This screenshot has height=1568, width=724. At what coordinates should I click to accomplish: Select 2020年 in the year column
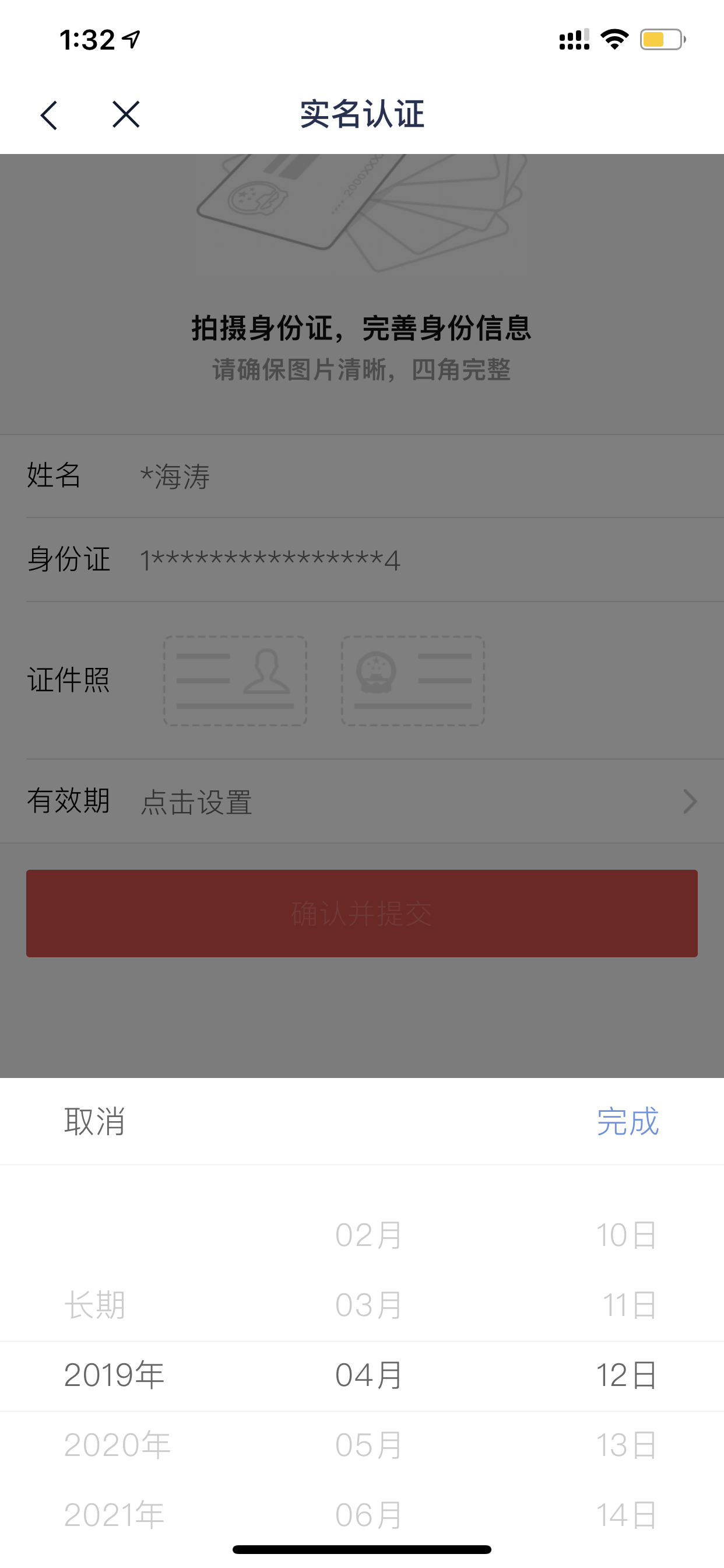pyautogui.click(x=117, y=1445)
